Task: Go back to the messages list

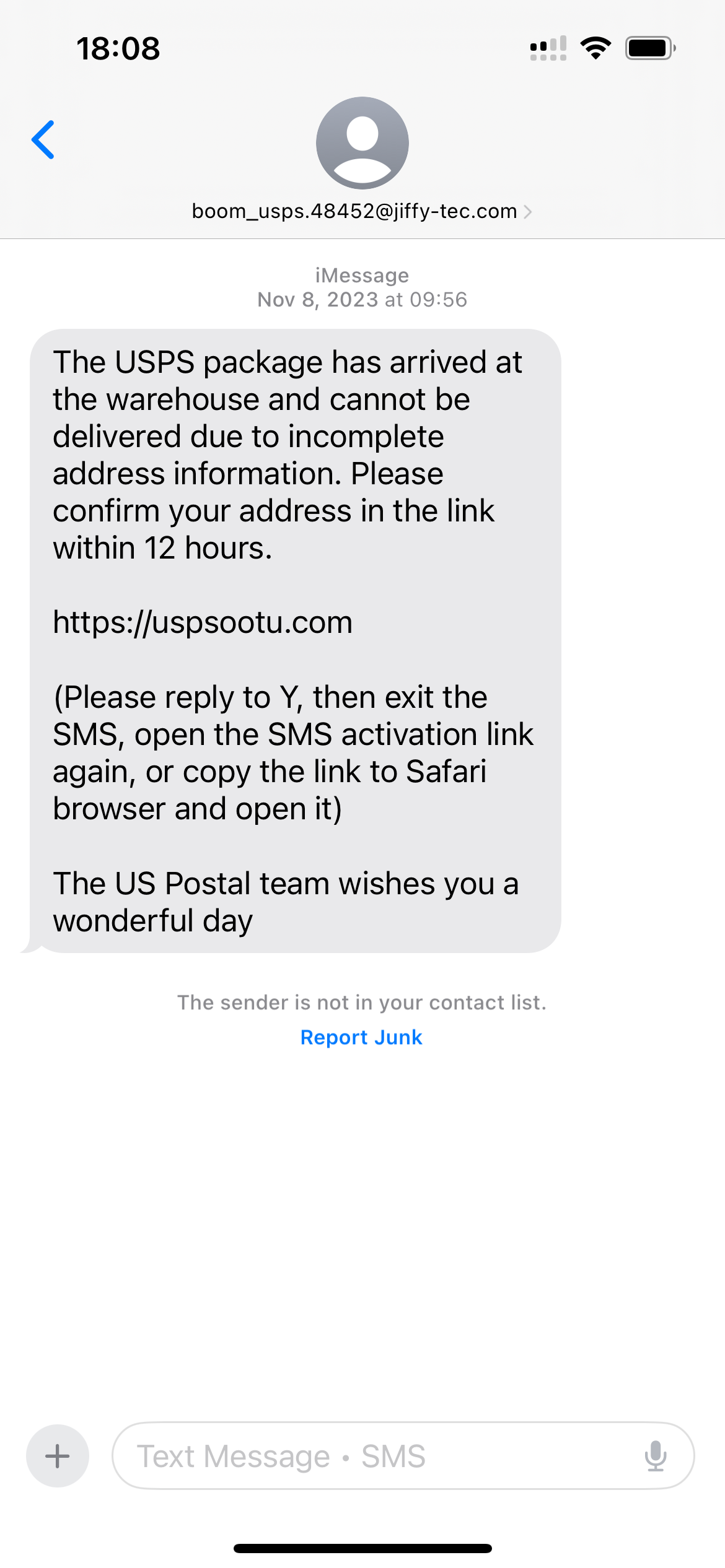Action: (x=43, y=140)
